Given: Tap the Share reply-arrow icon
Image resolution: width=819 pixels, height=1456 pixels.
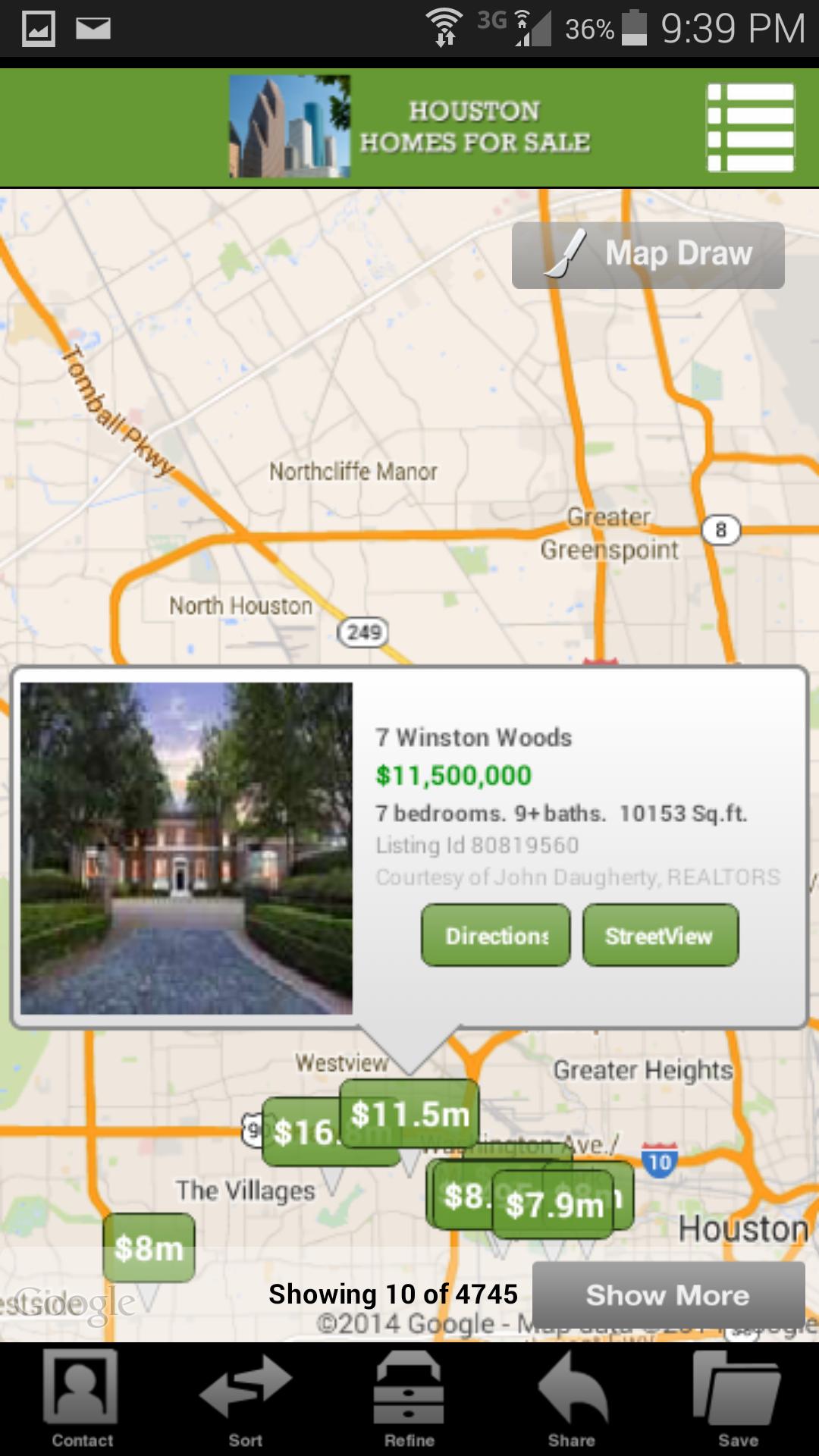Looking at the screenshot, I should coord(573,1395).
